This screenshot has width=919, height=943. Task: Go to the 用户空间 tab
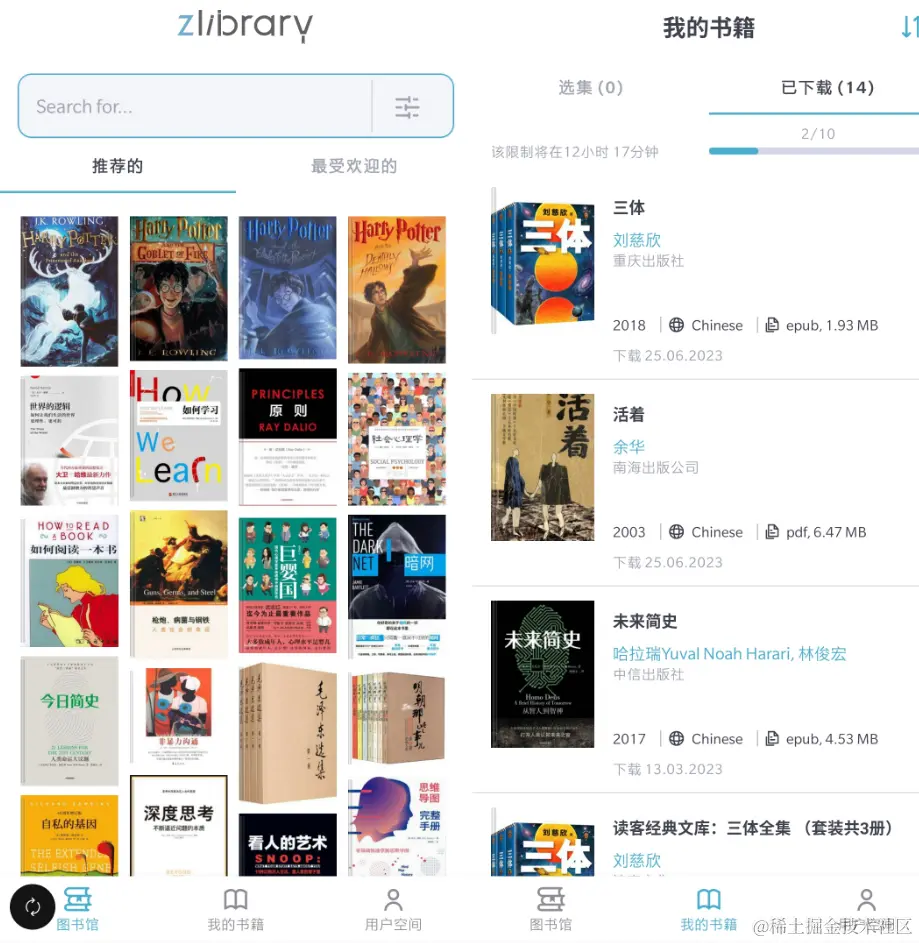[x=393, y=909]
